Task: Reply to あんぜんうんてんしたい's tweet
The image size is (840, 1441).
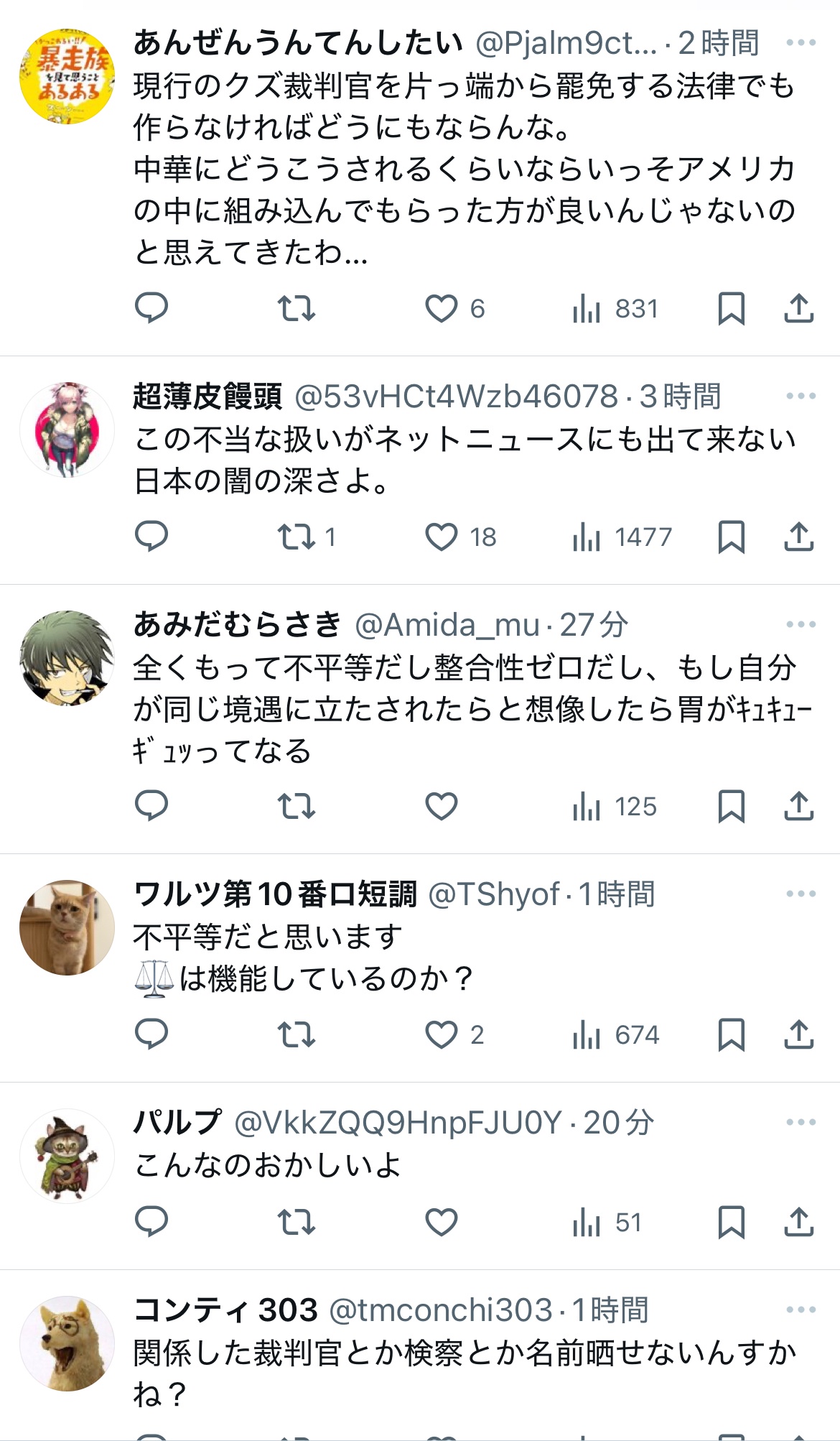Action: [x=151, y=309]
